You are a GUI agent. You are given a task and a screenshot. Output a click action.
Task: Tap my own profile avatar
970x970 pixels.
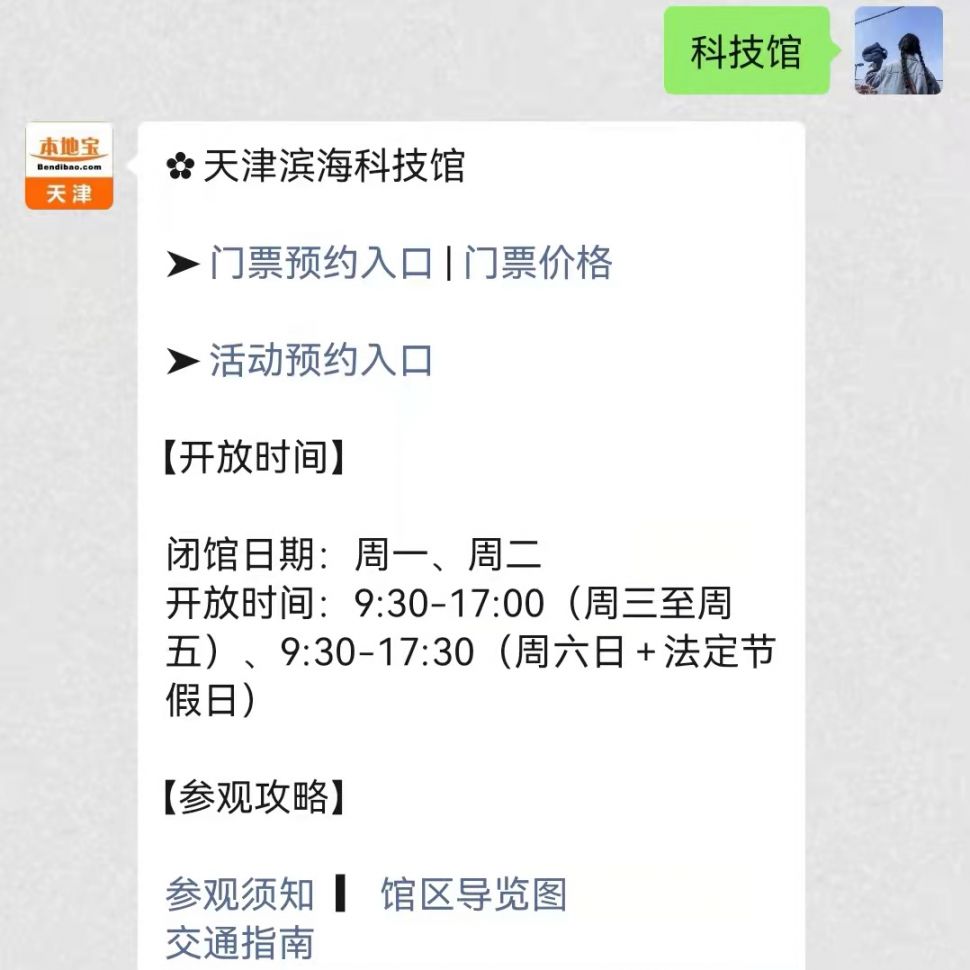click(898, 50)
